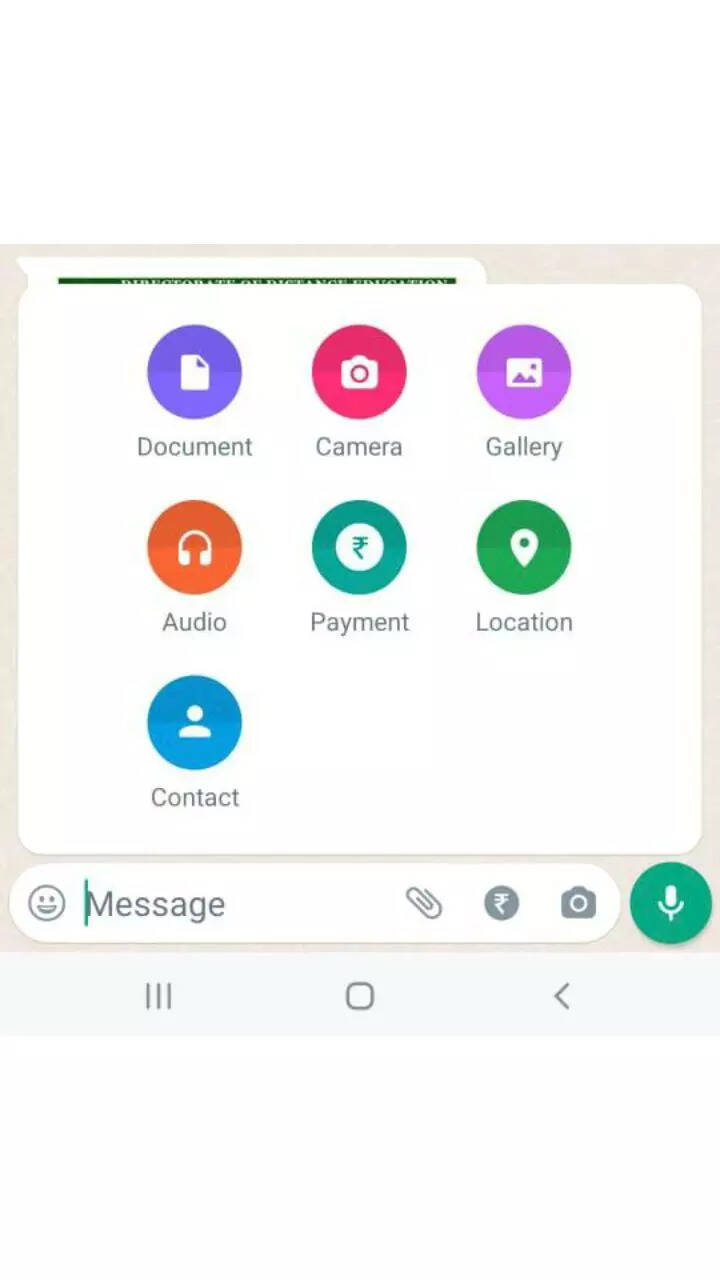Open the Gallery to pick a photo

tap(524, 371)
